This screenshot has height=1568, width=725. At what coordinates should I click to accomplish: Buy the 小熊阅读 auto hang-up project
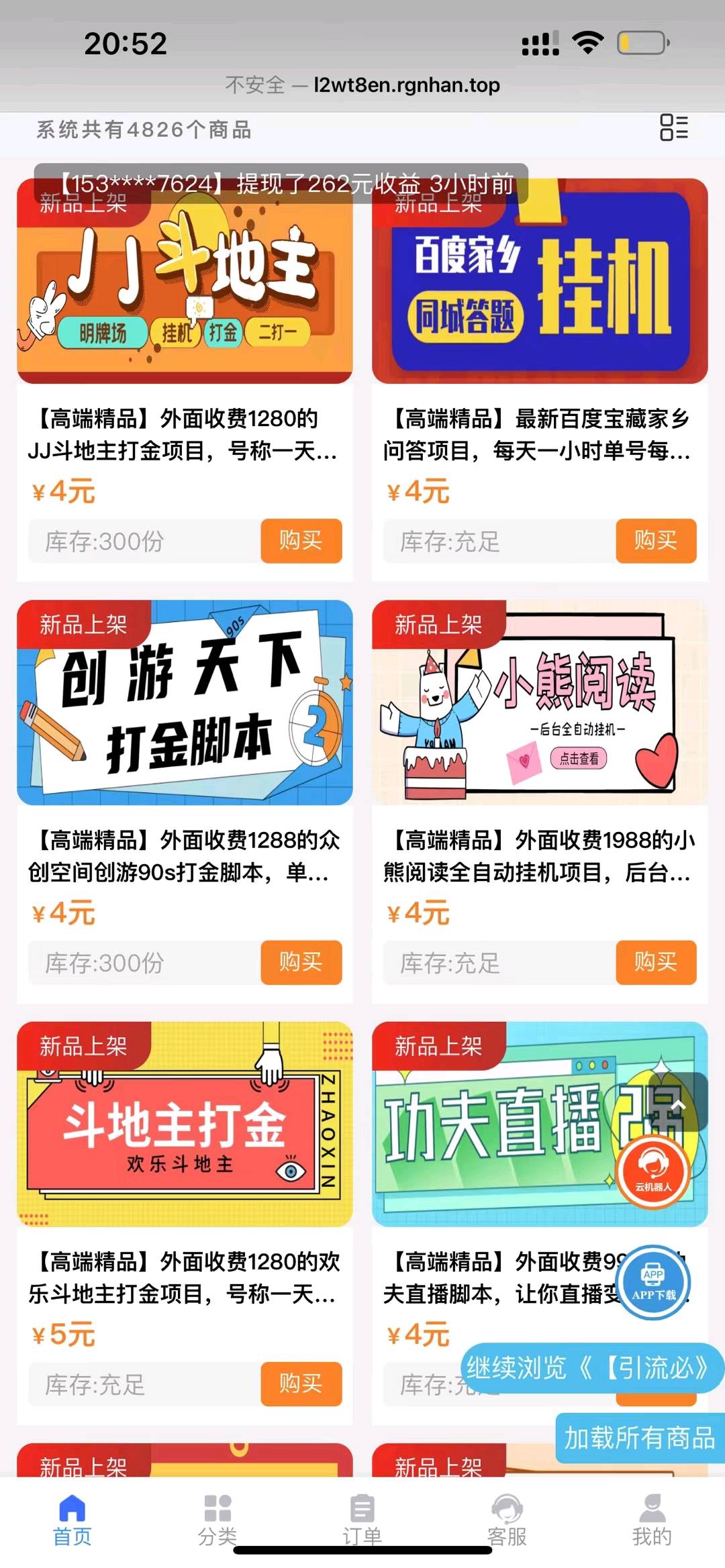click(656, 962)
